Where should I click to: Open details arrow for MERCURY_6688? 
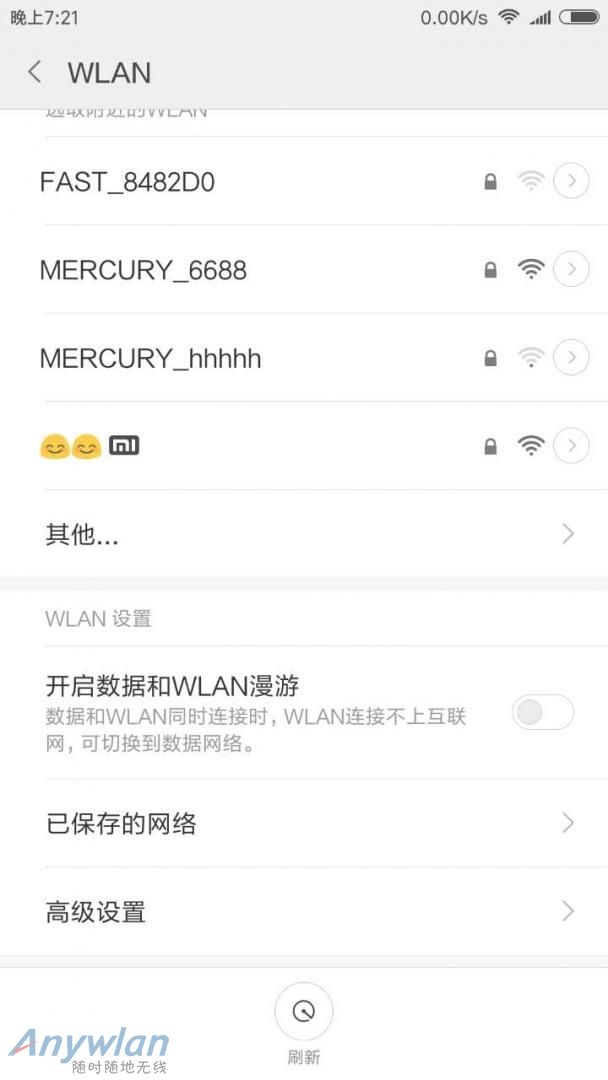[571, 269]
